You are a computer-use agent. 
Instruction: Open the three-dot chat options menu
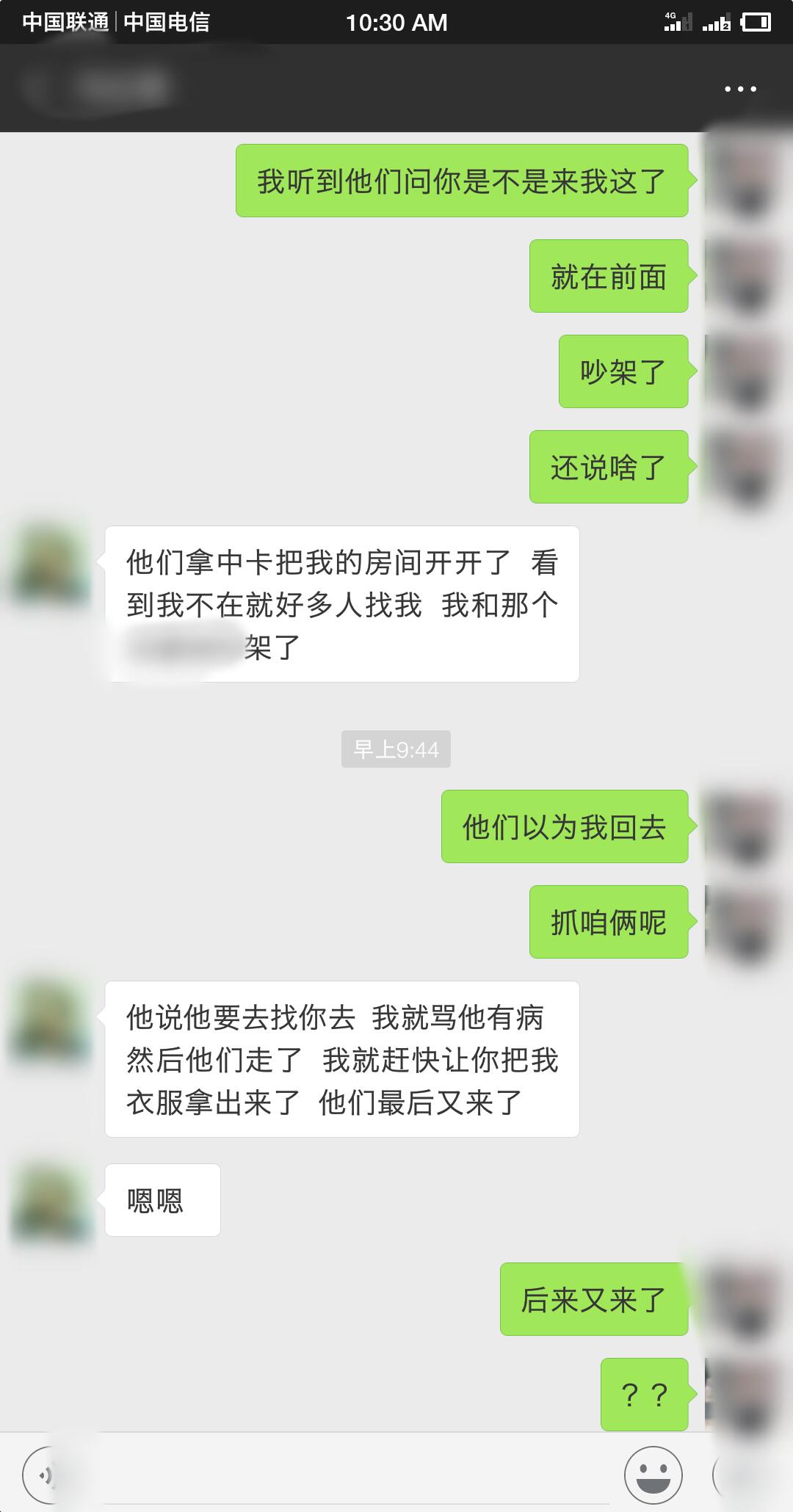739,89
